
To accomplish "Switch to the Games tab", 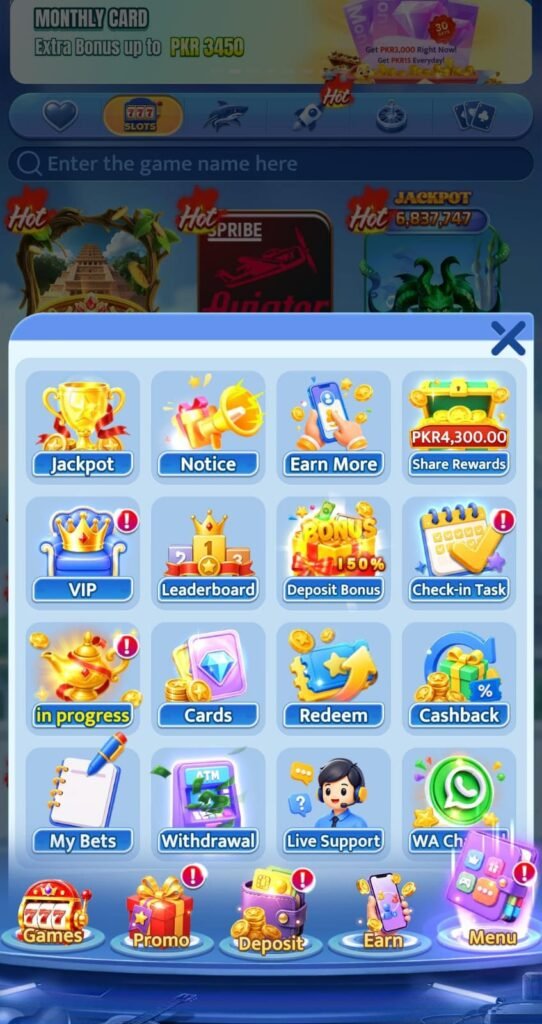I will [54, 914].
